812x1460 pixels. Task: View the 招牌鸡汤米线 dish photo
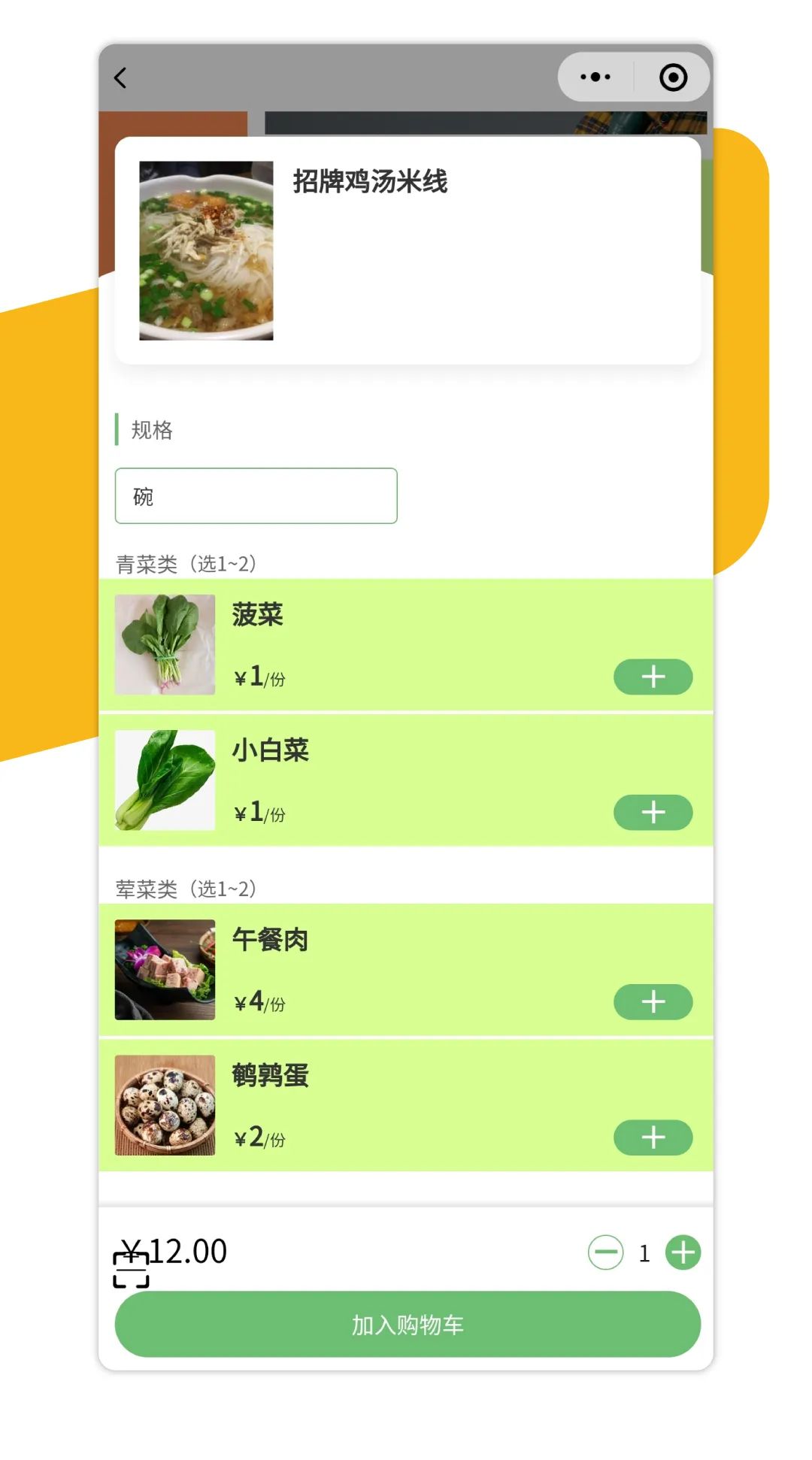(x=206, y=250)
